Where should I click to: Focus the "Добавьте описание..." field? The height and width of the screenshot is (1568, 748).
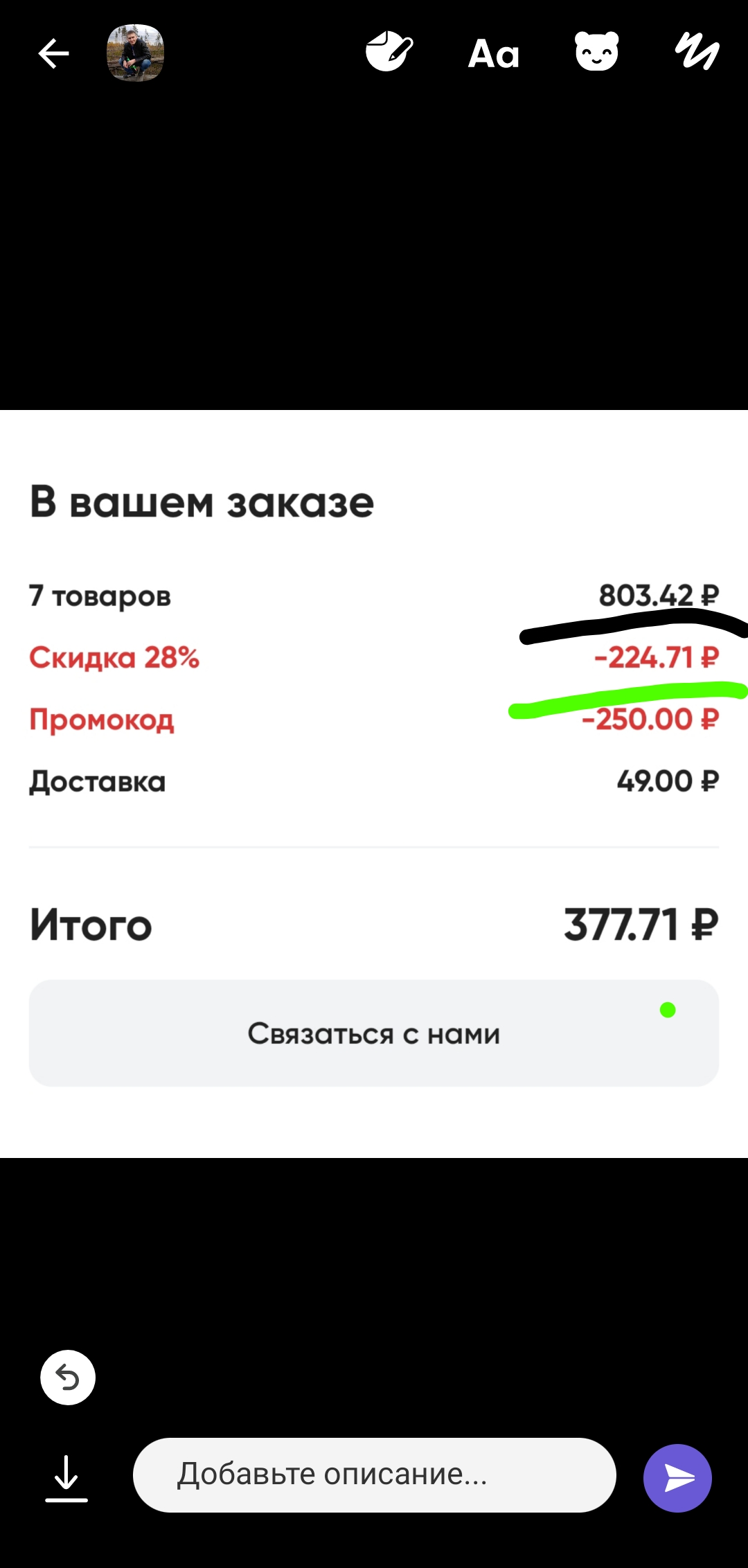375,1475
